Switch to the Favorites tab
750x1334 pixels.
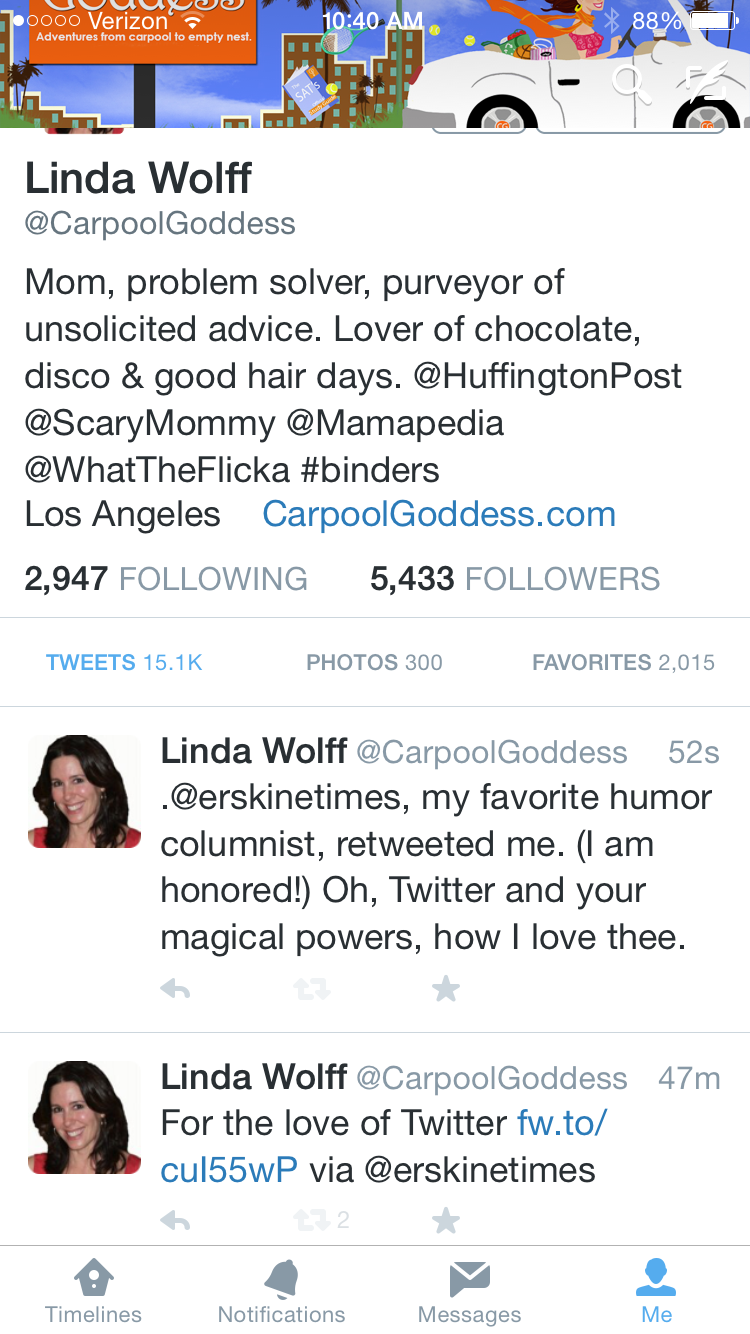[623, 662]
